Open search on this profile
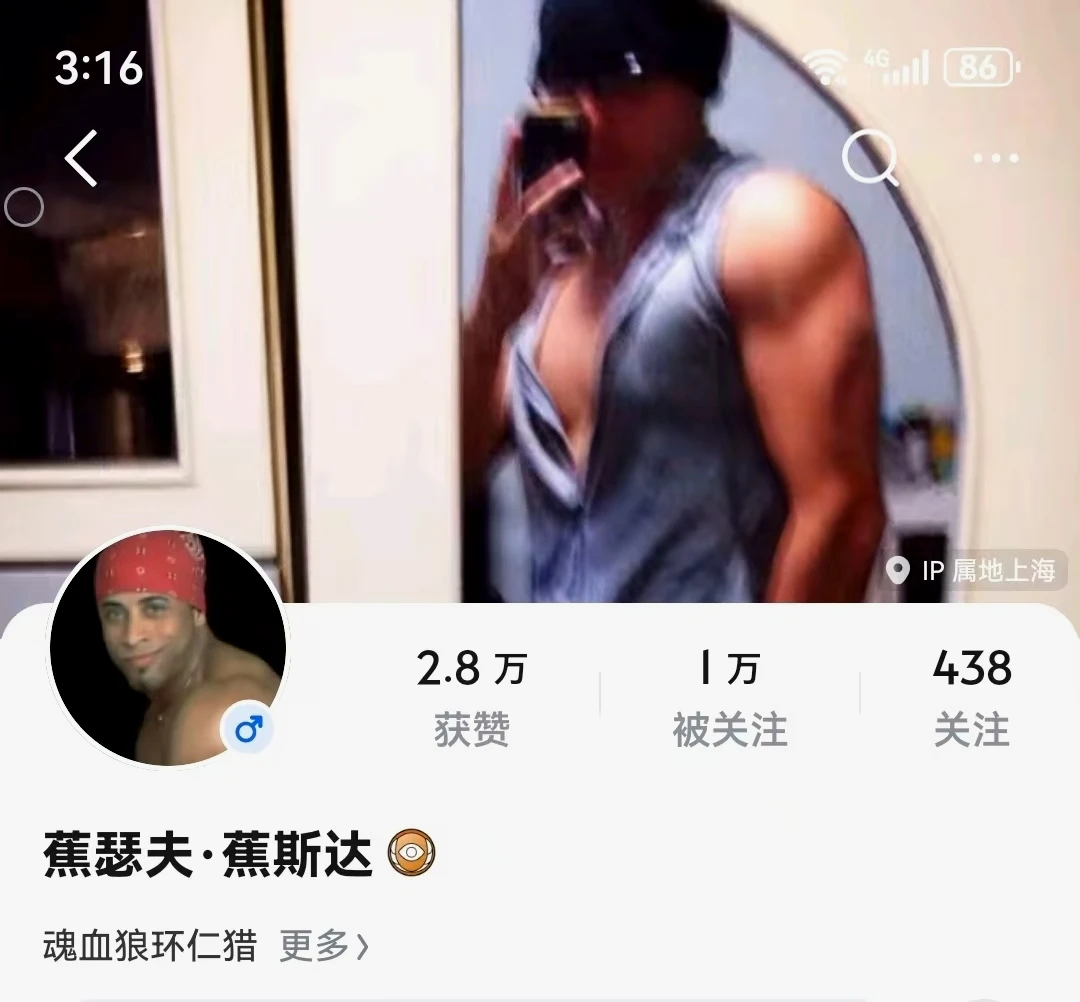This screenshot has width=1080, height=1002. point(868,158)
